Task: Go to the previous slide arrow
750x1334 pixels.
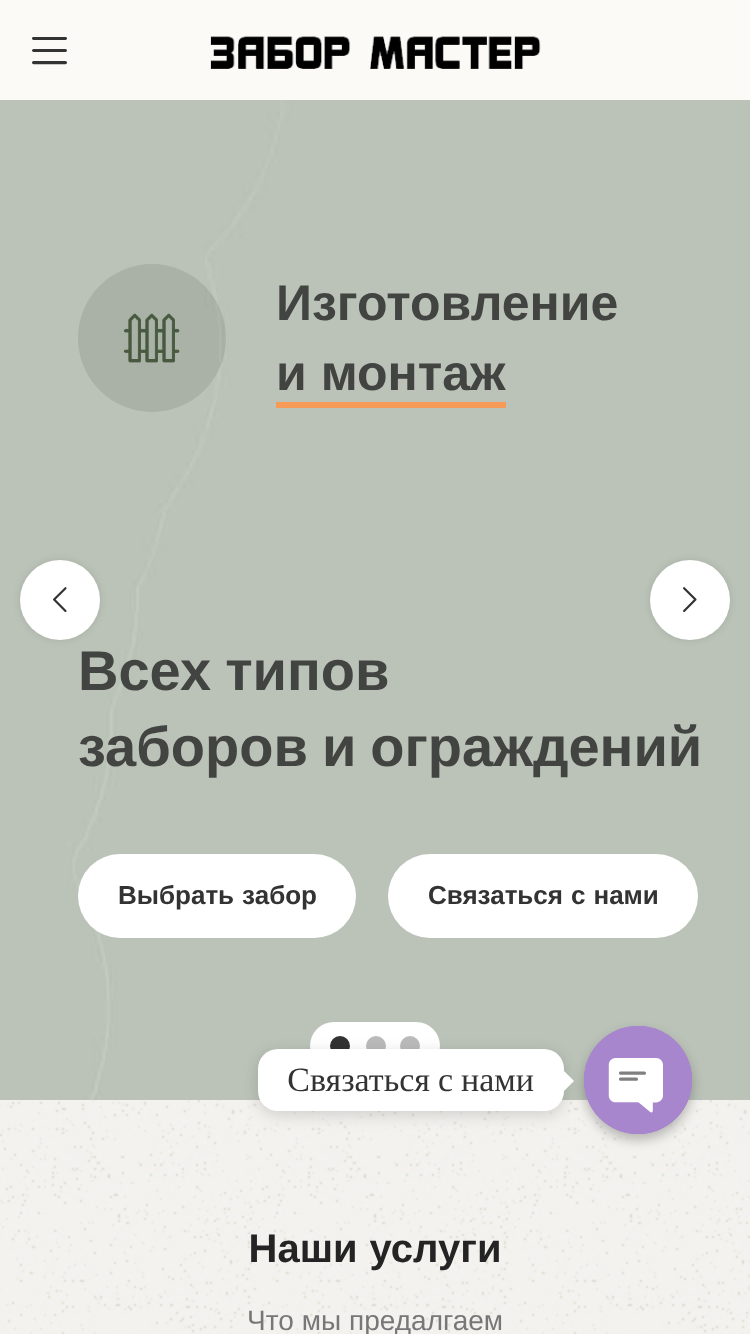Action: point(60,600)
